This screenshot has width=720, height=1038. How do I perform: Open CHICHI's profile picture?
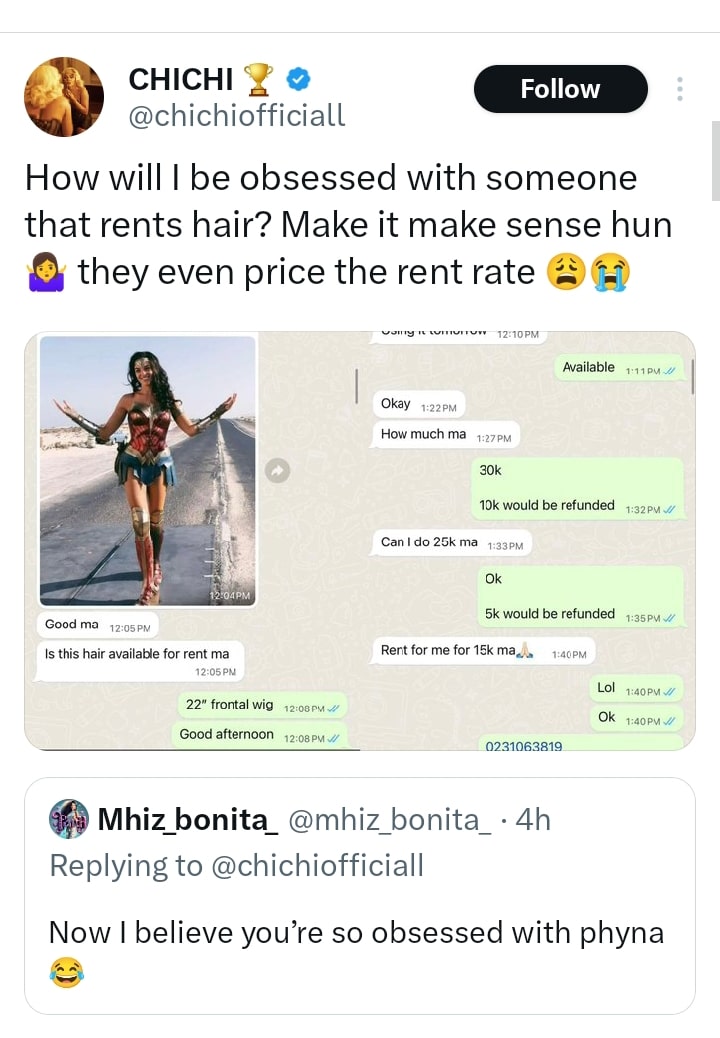coord(64,97)
